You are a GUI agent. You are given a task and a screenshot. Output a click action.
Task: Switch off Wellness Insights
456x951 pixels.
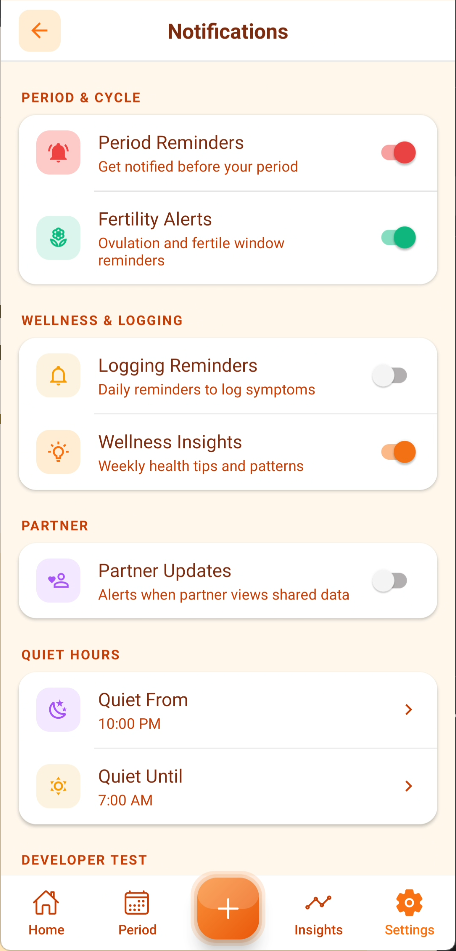[x=398, y=452]
